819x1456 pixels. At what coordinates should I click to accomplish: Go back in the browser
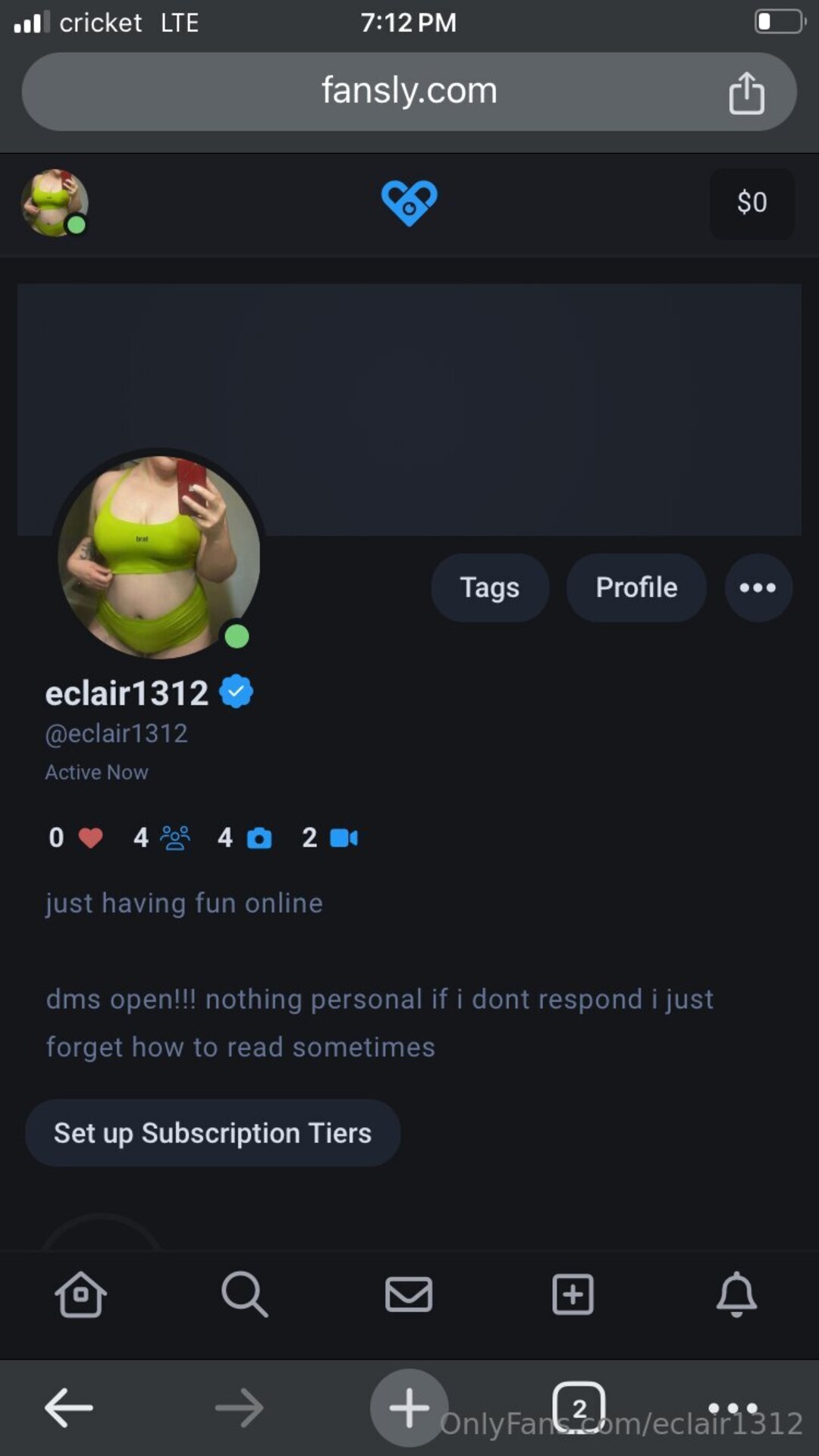point(68,1408)
